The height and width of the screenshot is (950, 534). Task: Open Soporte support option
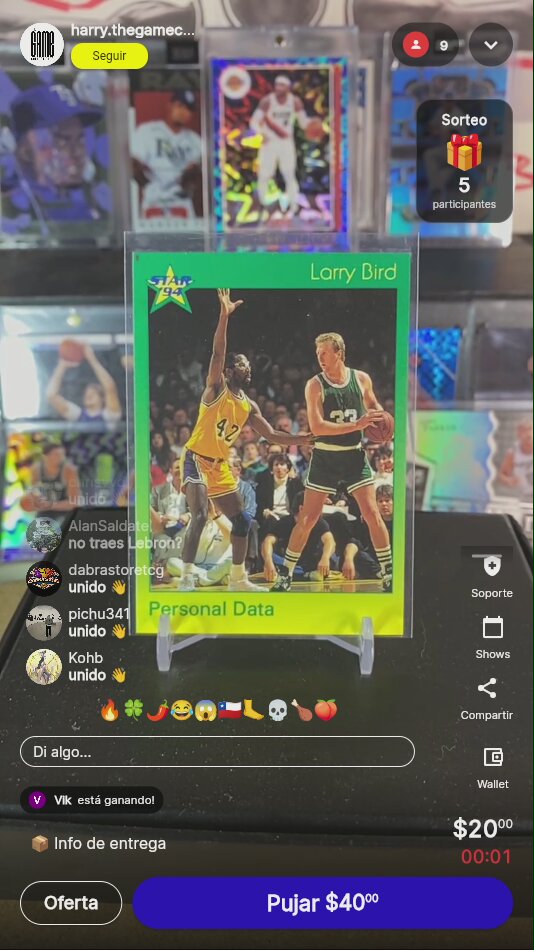point(492,576)
